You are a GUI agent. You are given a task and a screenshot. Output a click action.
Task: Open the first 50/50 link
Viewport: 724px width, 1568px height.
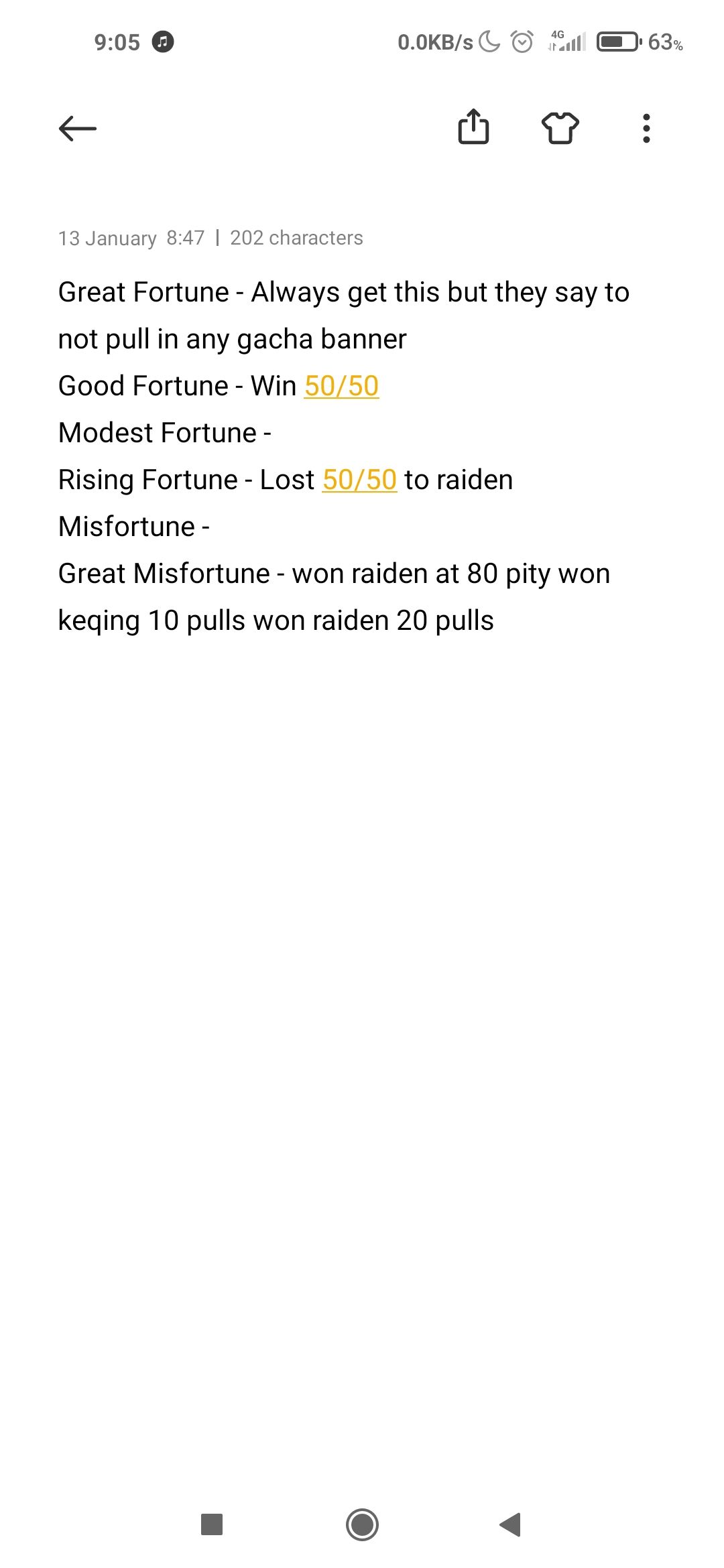point(341,385)
